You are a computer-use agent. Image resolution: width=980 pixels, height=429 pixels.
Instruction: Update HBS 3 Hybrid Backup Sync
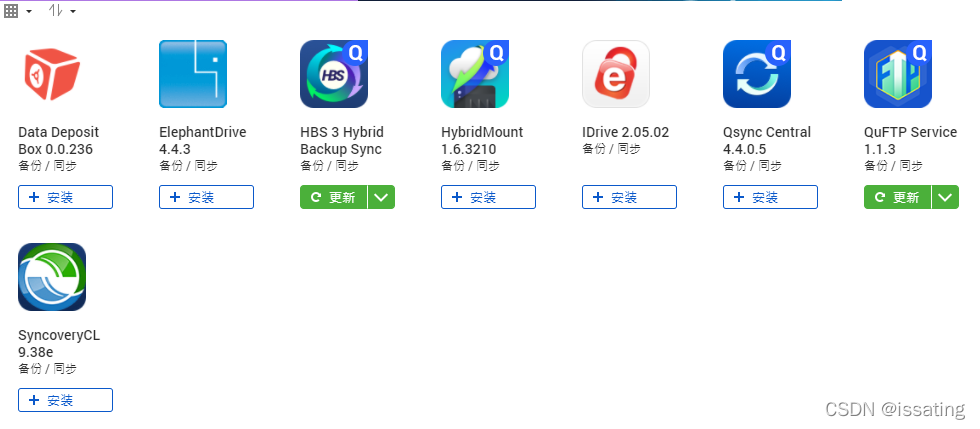(x=333, y=198)
